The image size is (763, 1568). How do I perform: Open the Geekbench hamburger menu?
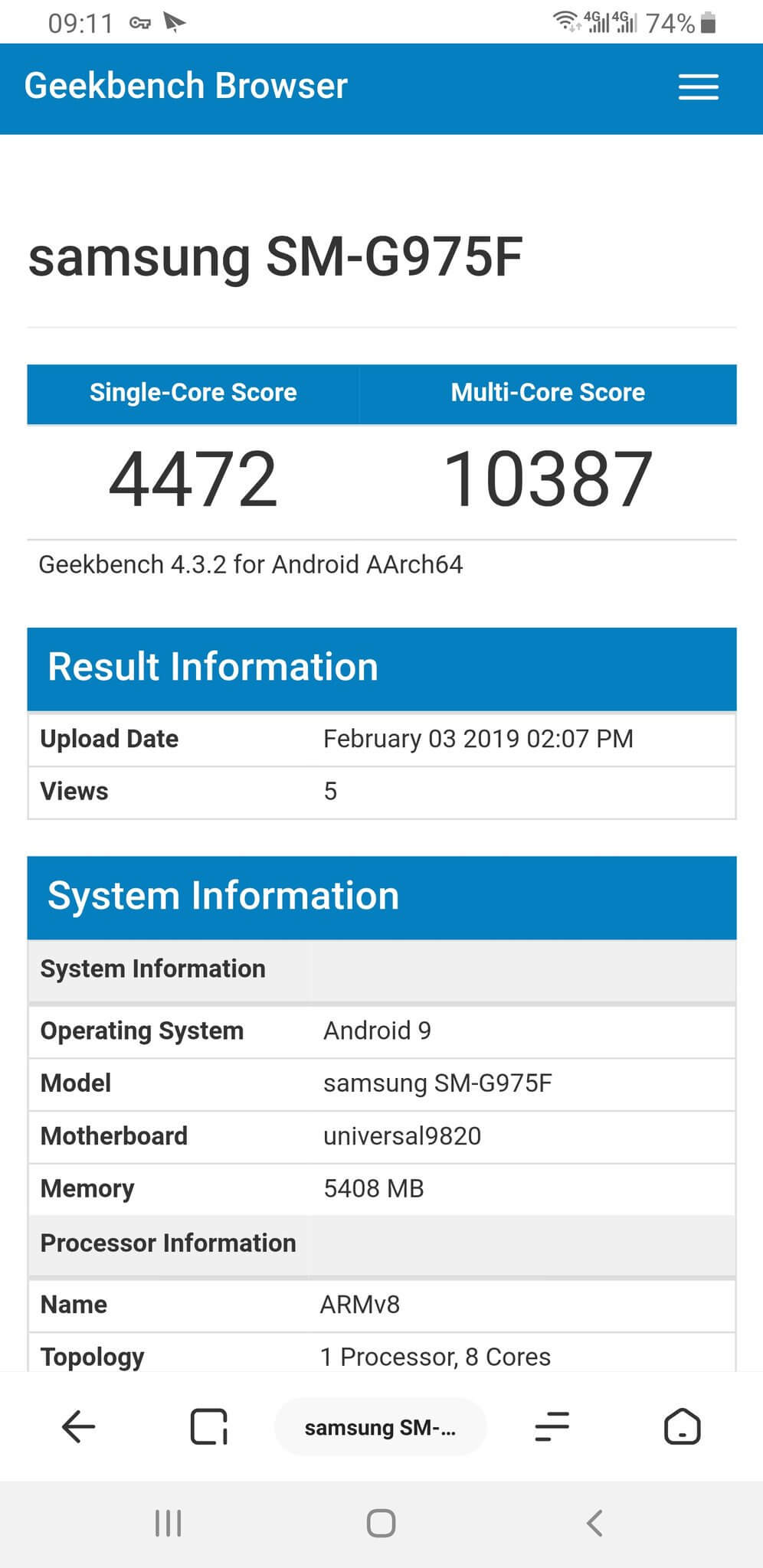point(698,87)
